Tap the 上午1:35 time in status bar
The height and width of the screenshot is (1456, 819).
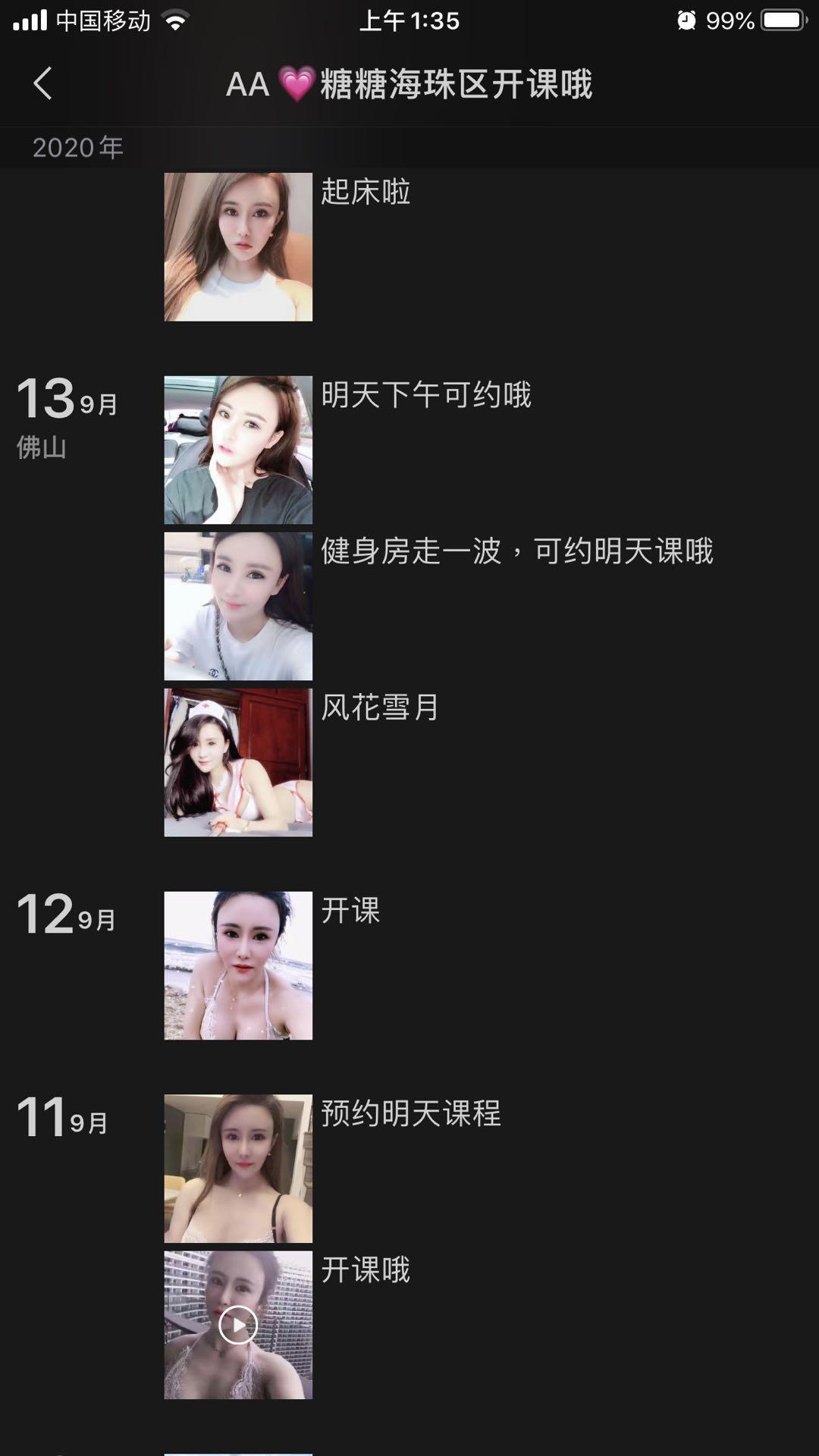pyautogui.click(x=409, y=21)
